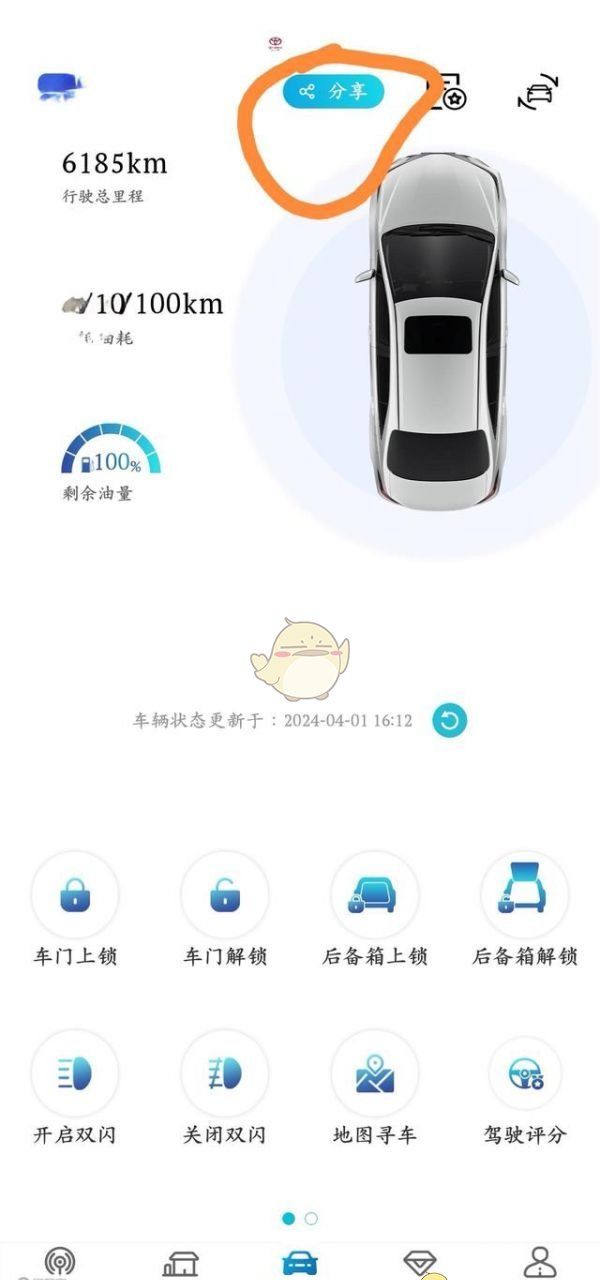Switch to the store tab
This screenshot has width=600, height=1280.
(180, 1264)
